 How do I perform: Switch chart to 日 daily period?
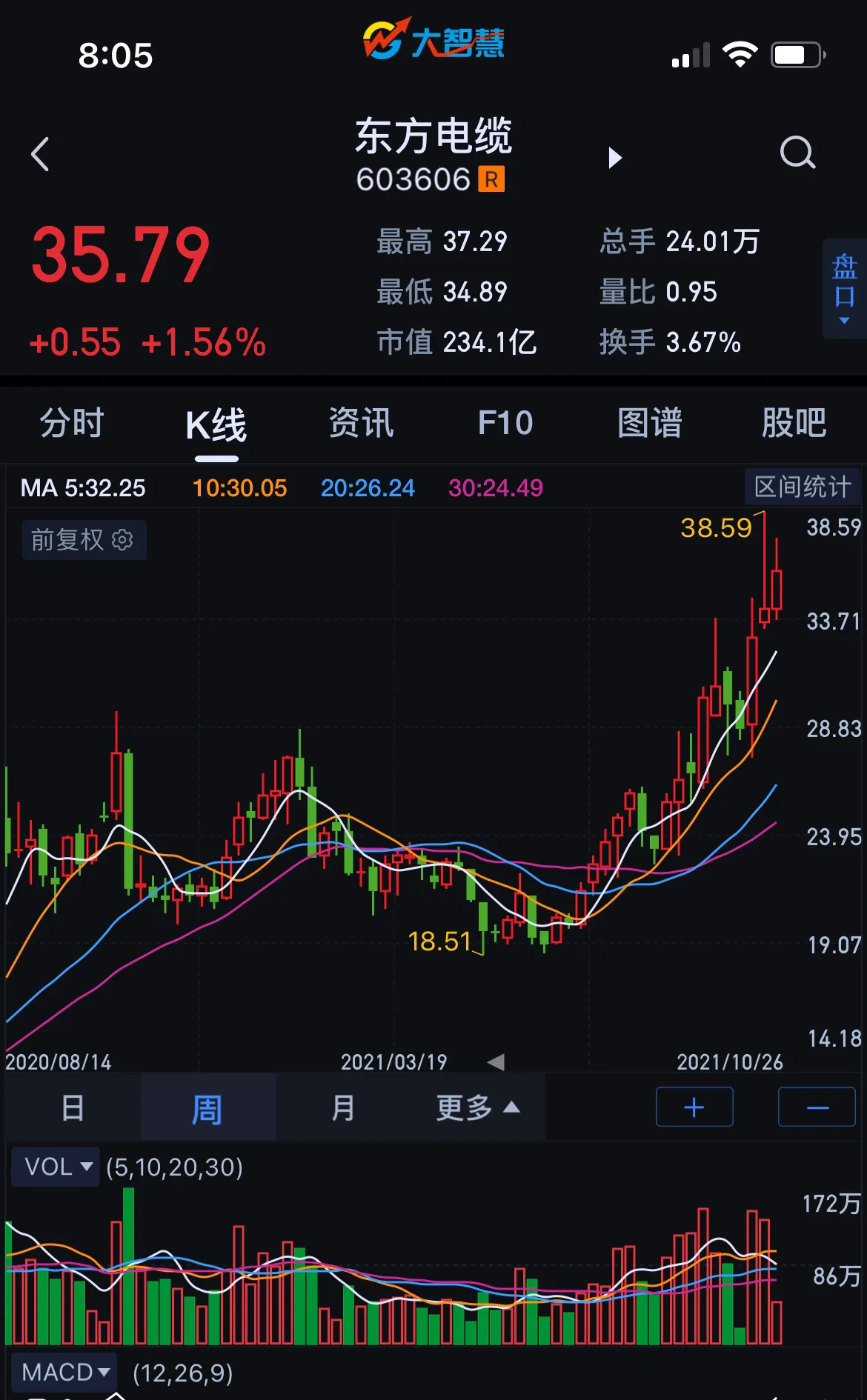tap(73, 1108)
